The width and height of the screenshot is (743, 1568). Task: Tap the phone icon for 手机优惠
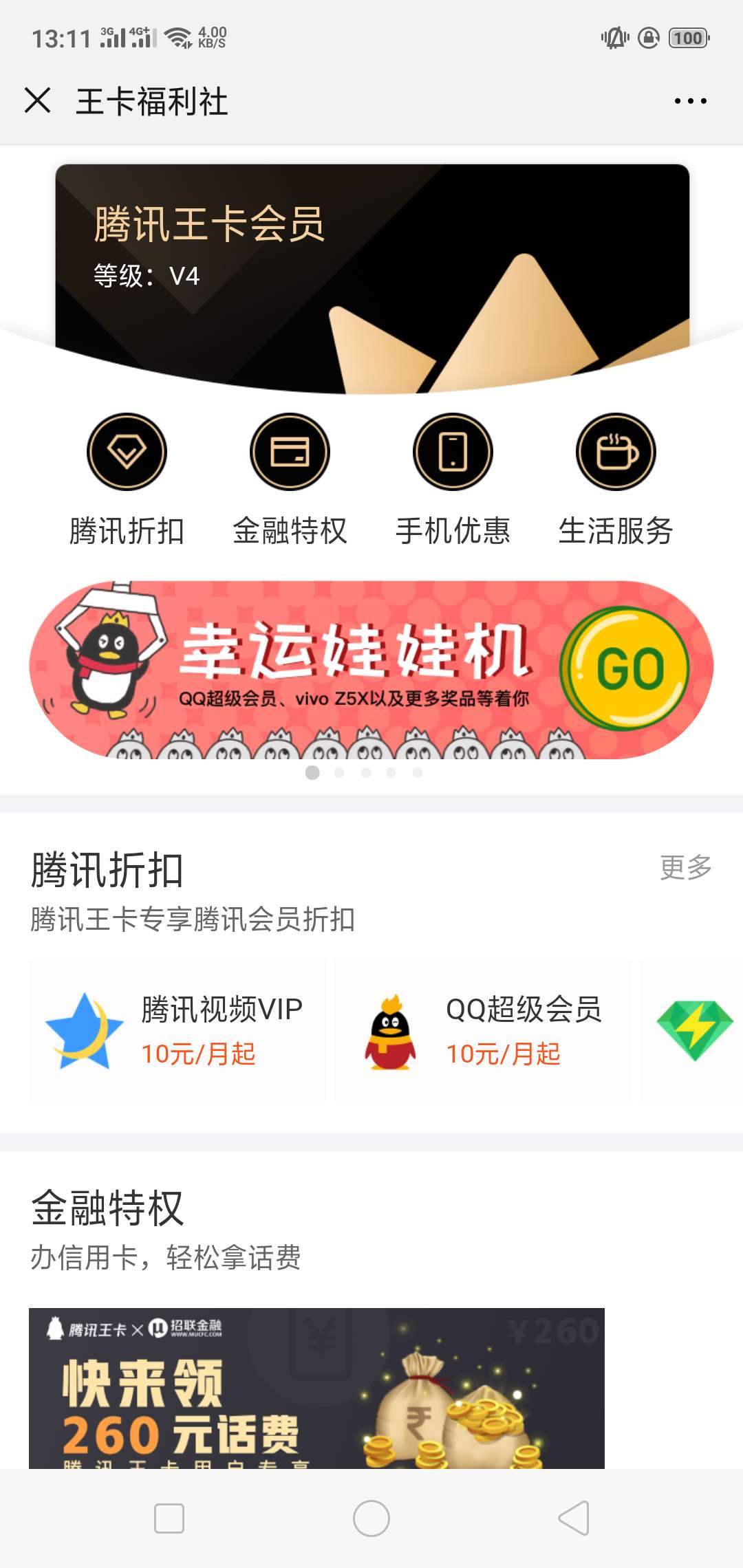pos(452,452)
